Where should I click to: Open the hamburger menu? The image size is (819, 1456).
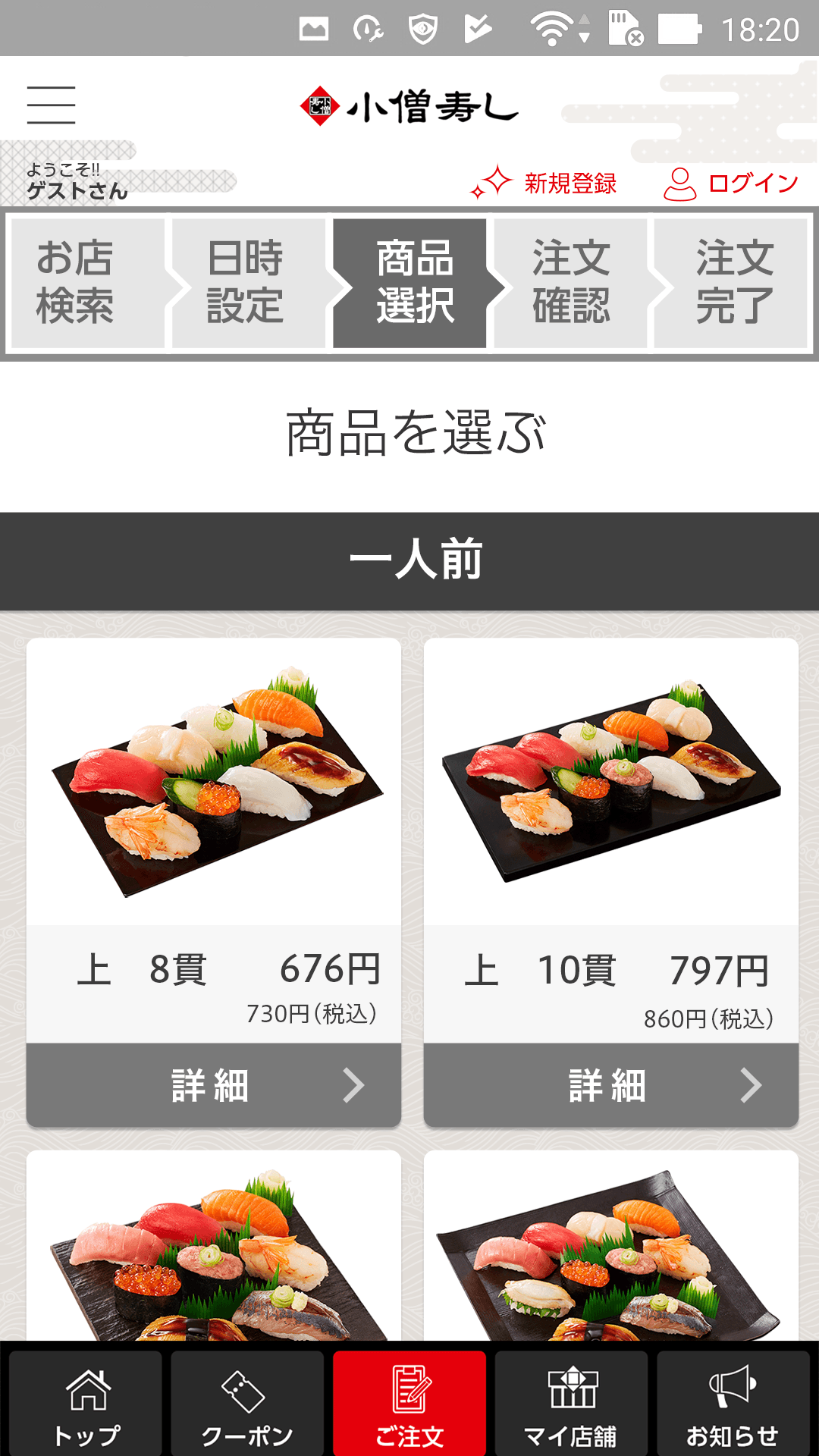click(51, 105)
